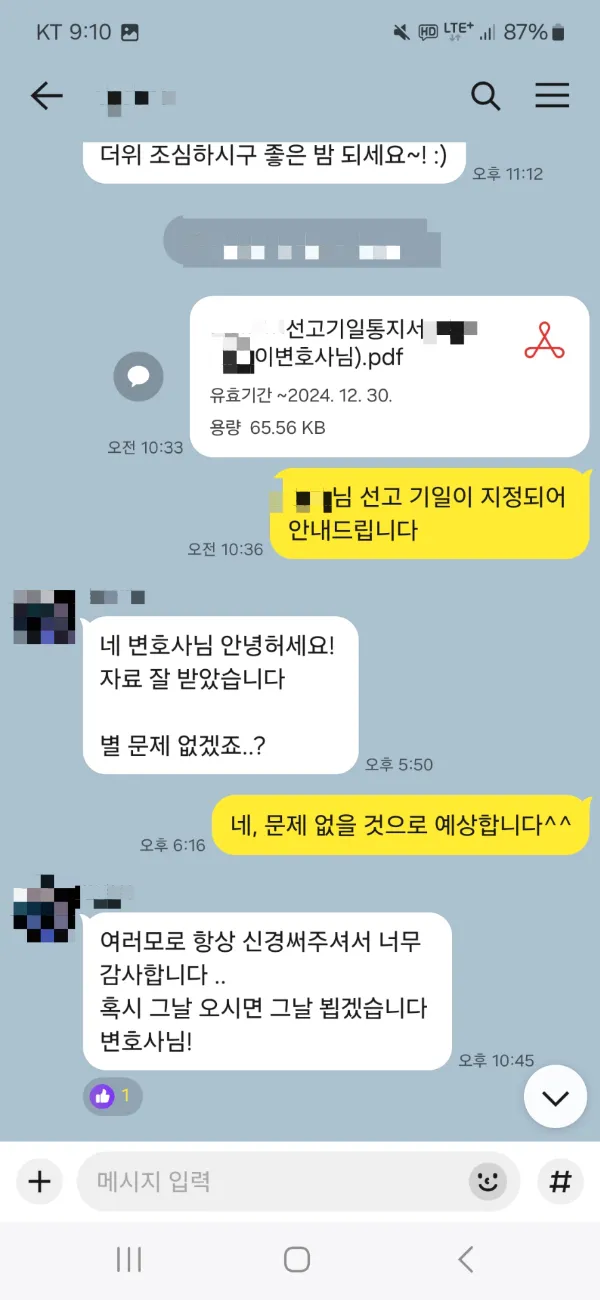Screen dimensions: 600x1300
Task: Tap the hashtag search button
Action: [x=561, y=1181]
